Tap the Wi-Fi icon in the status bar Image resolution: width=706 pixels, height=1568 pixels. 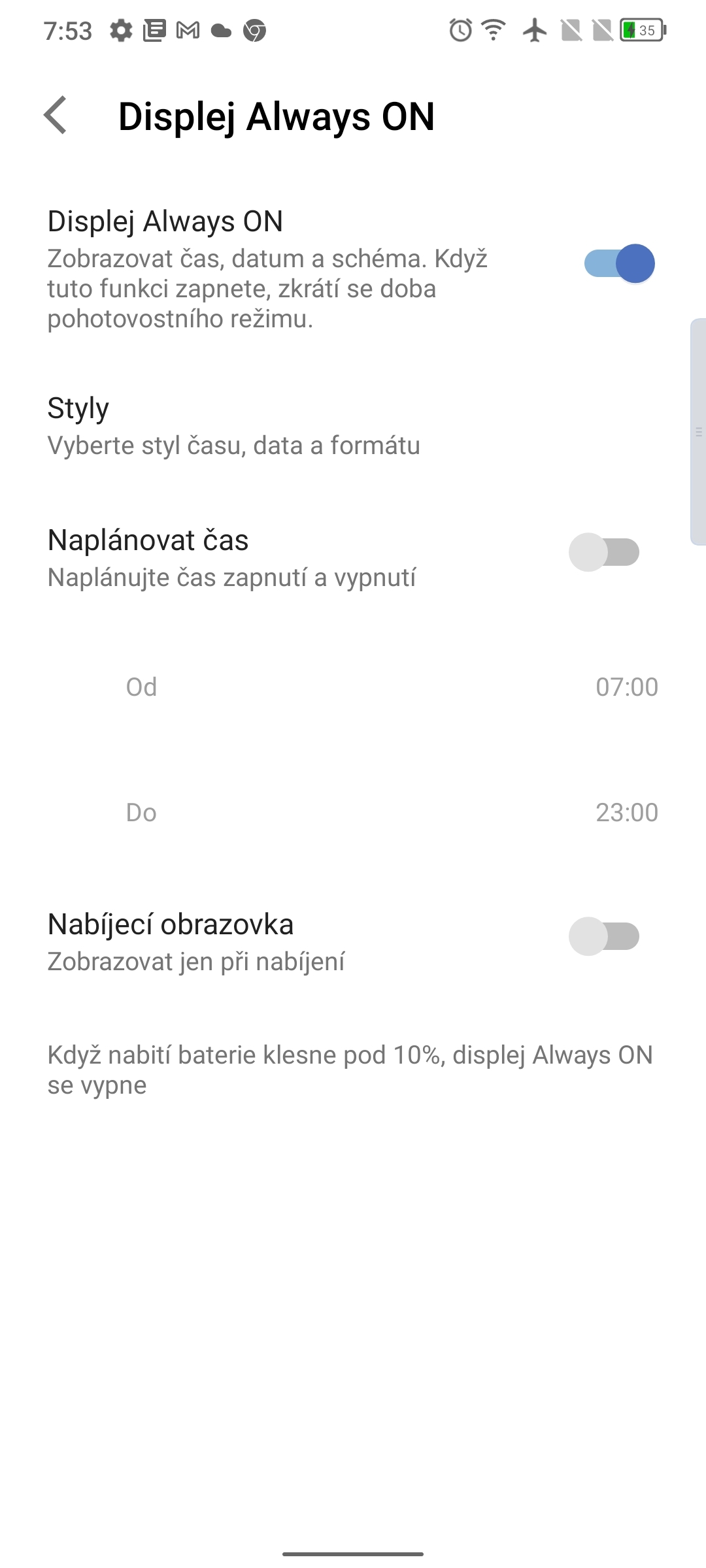coord(492,29)
